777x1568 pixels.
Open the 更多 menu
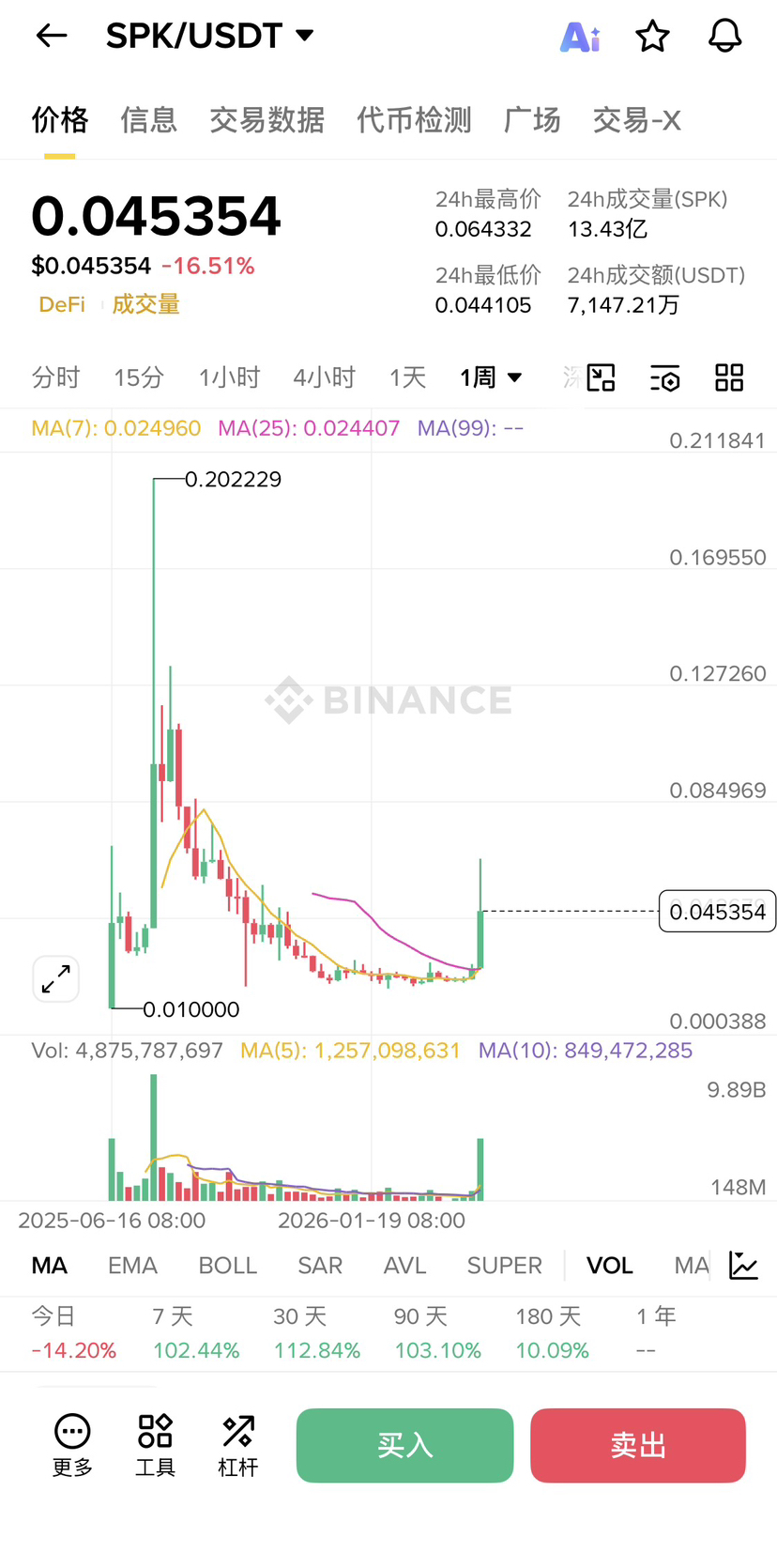coord(72,1445)
